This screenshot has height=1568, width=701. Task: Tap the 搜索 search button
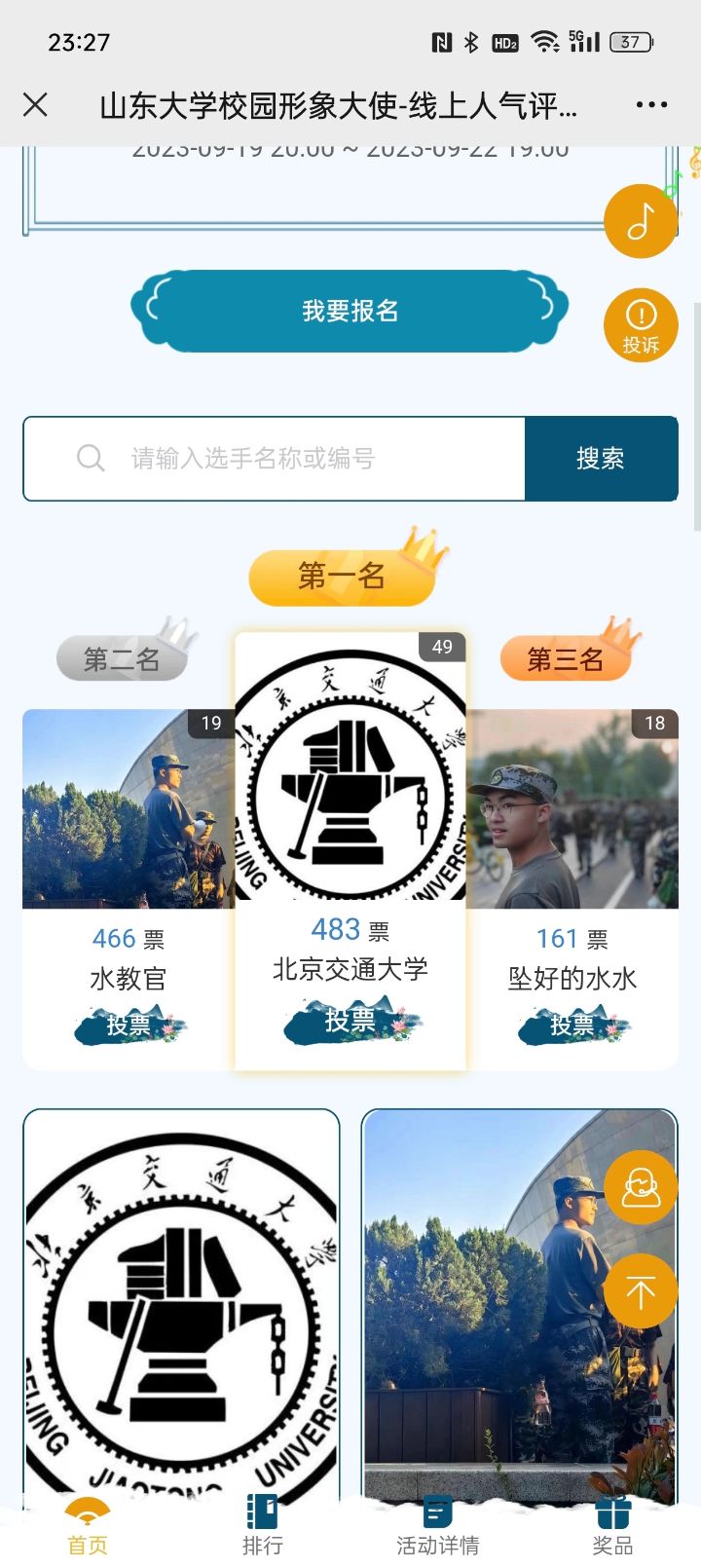[x=601, y=459]
